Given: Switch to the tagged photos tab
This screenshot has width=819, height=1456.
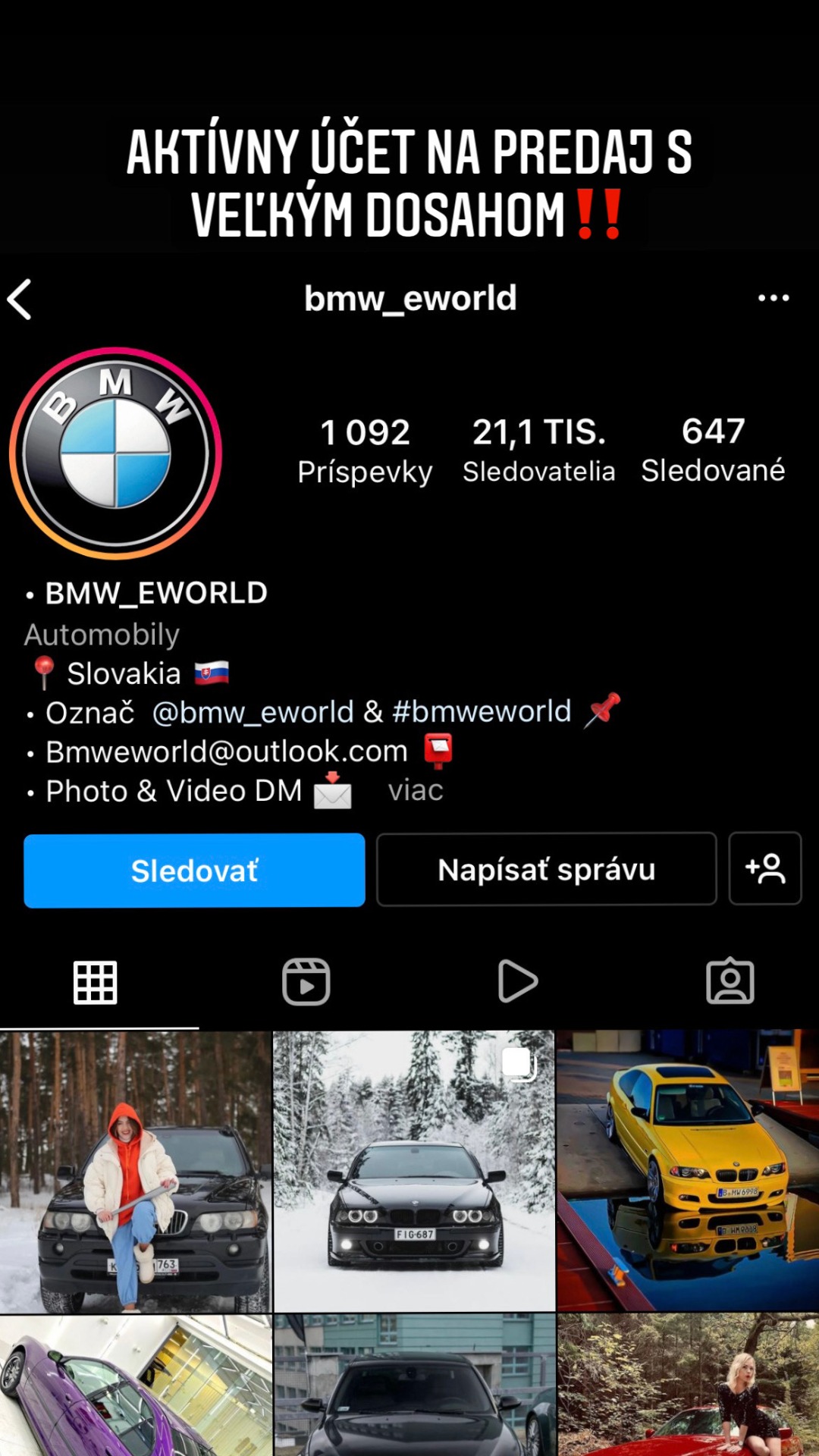Looking at the screenshot, I should [x=730, y=982].
